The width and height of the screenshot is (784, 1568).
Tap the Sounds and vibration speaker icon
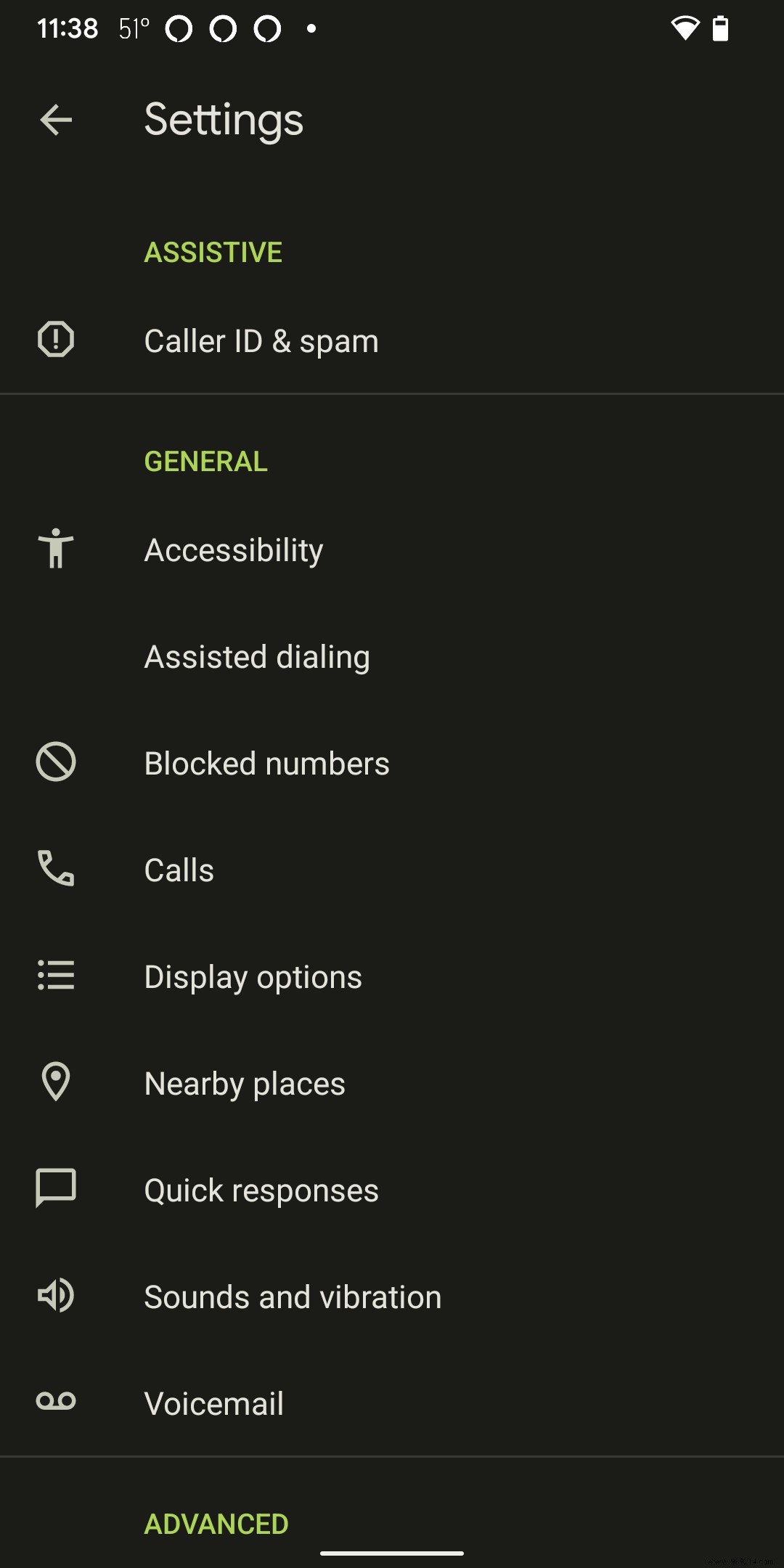click(x=56, y=1297)
